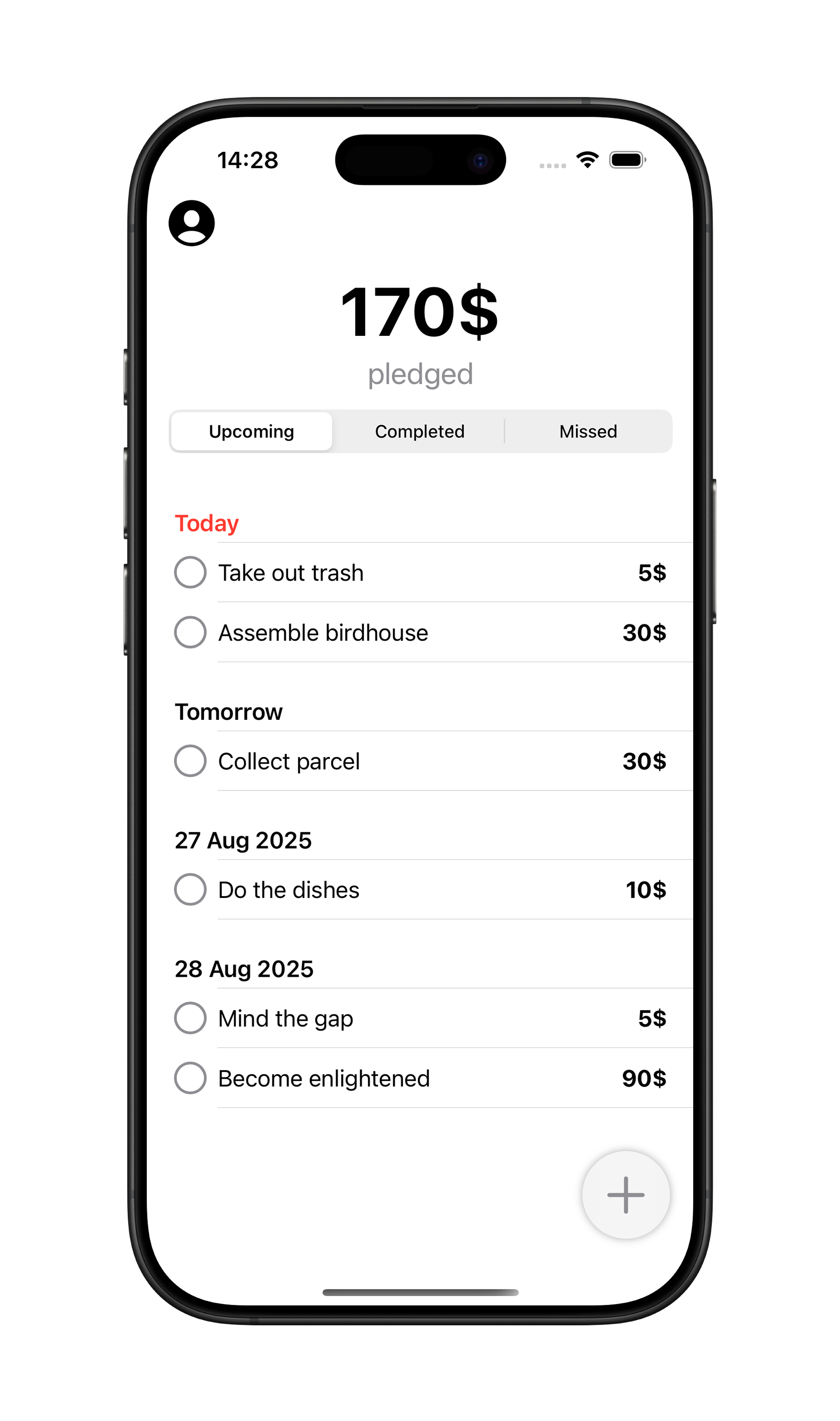
Task: Check off Take out trash
Action: pyautogui.click(x=190, y=572)
